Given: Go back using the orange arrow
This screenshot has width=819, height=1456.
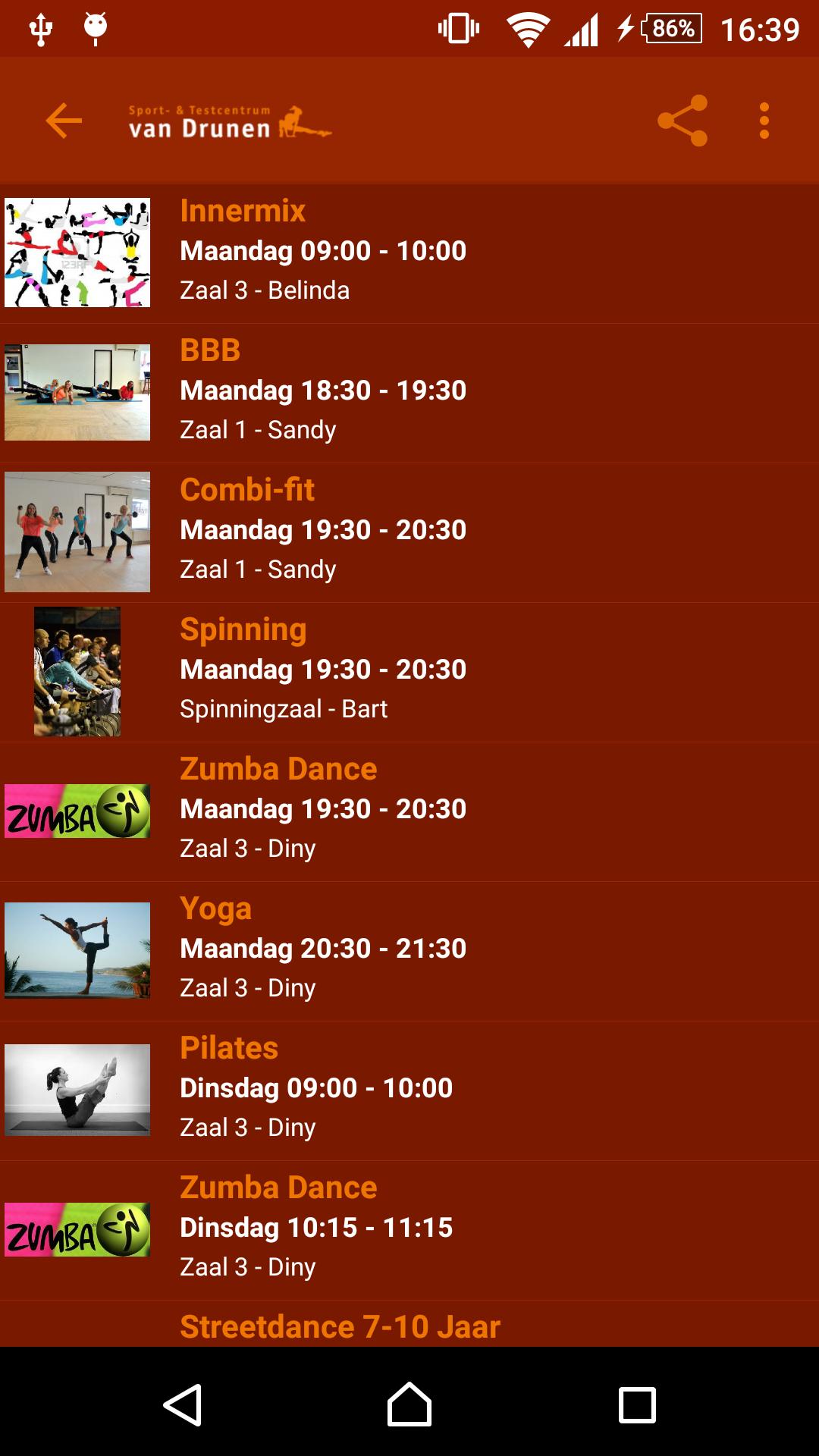Looking at the screenshot, I should [x=64, y=121].
